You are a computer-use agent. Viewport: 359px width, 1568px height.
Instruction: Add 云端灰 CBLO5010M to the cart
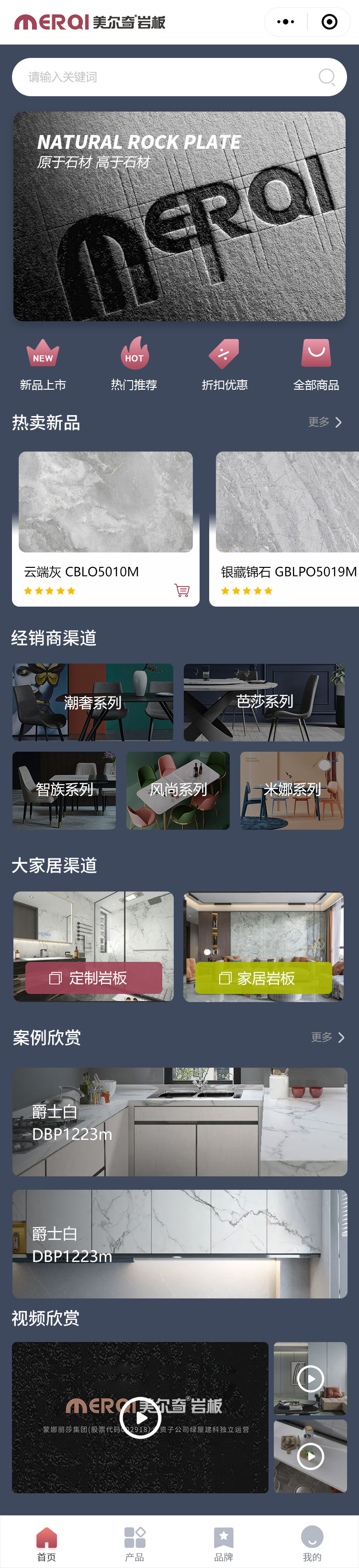coord(182,590)
